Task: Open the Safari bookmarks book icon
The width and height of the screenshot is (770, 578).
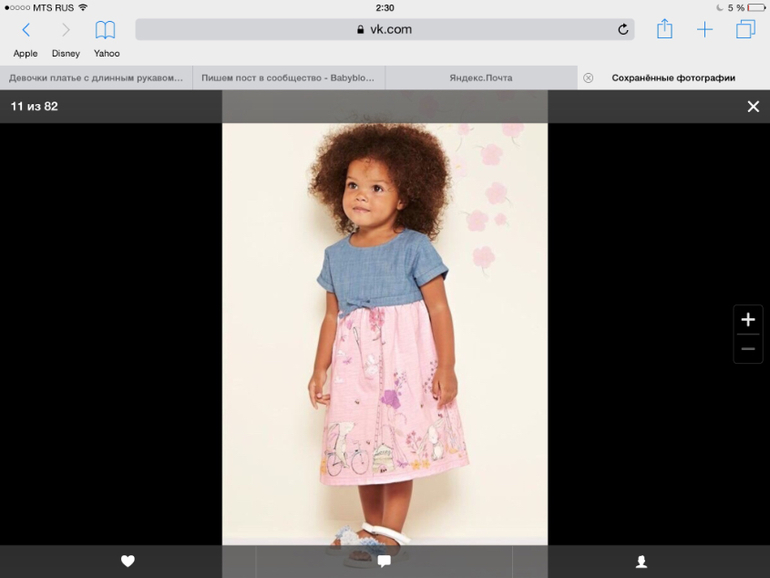Action: click(x=105, y=30)
